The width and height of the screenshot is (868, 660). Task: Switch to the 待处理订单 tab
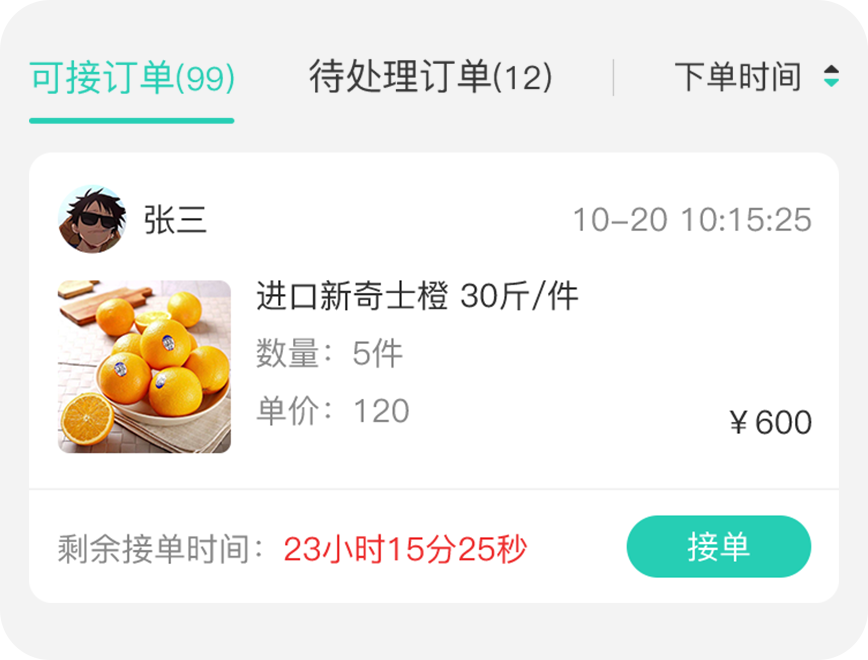[x=430, y=77]
